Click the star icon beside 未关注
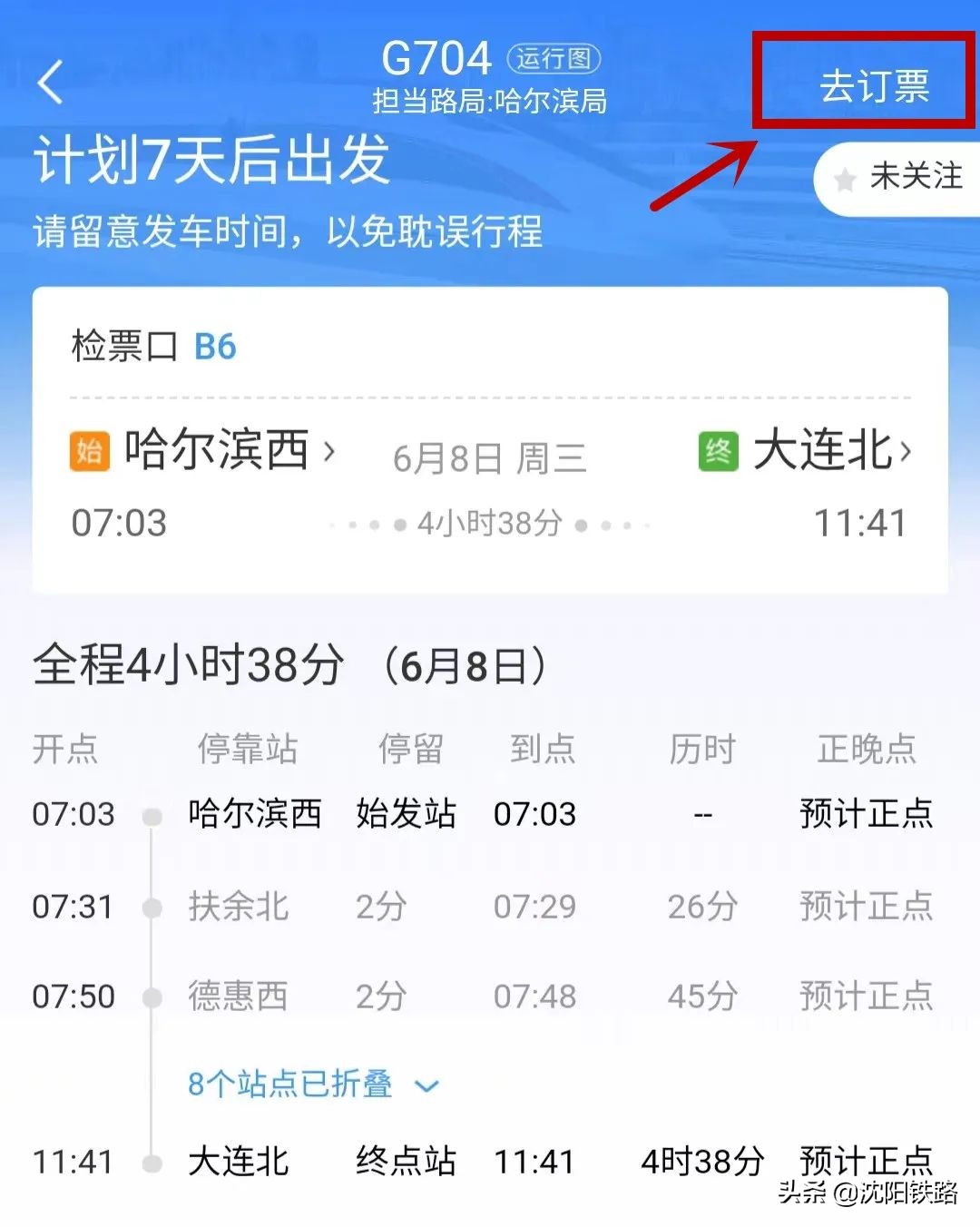980x1227 pixels. click(x=845, y=179)
